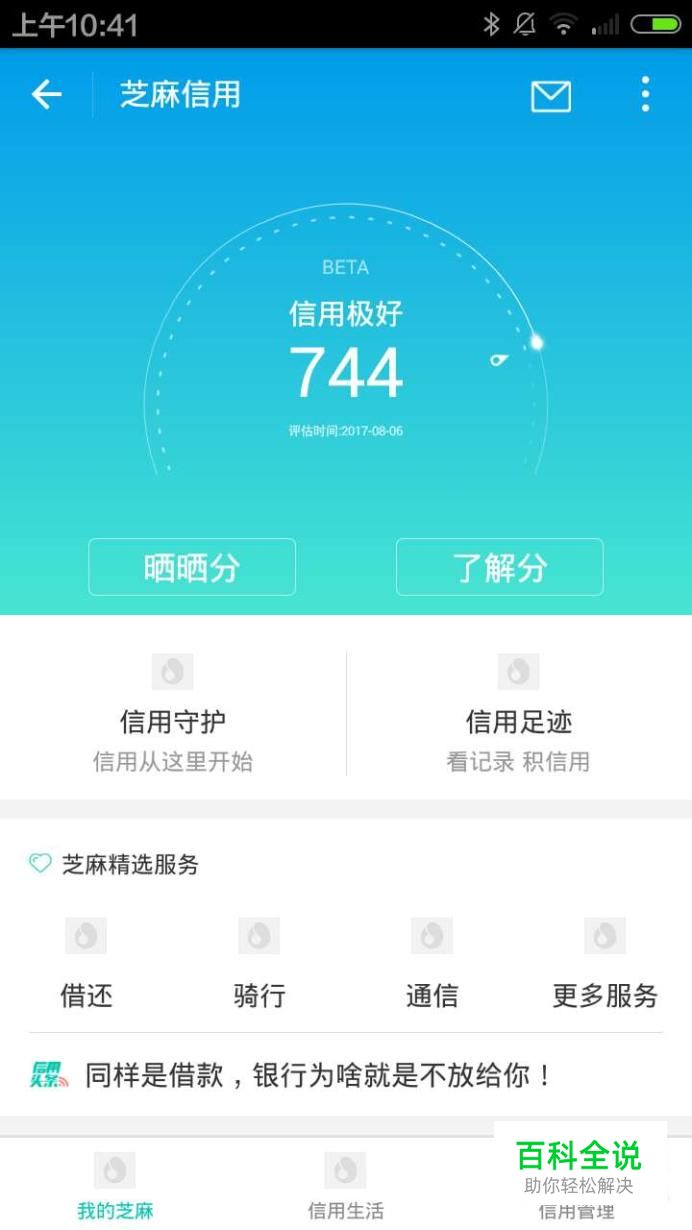Tap the 了解分 button

499,567
